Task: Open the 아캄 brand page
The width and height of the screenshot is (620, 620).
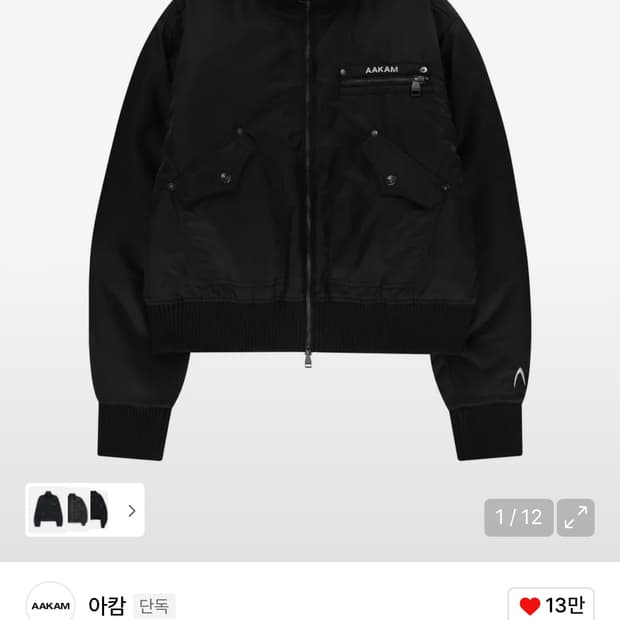Action: 106,605
